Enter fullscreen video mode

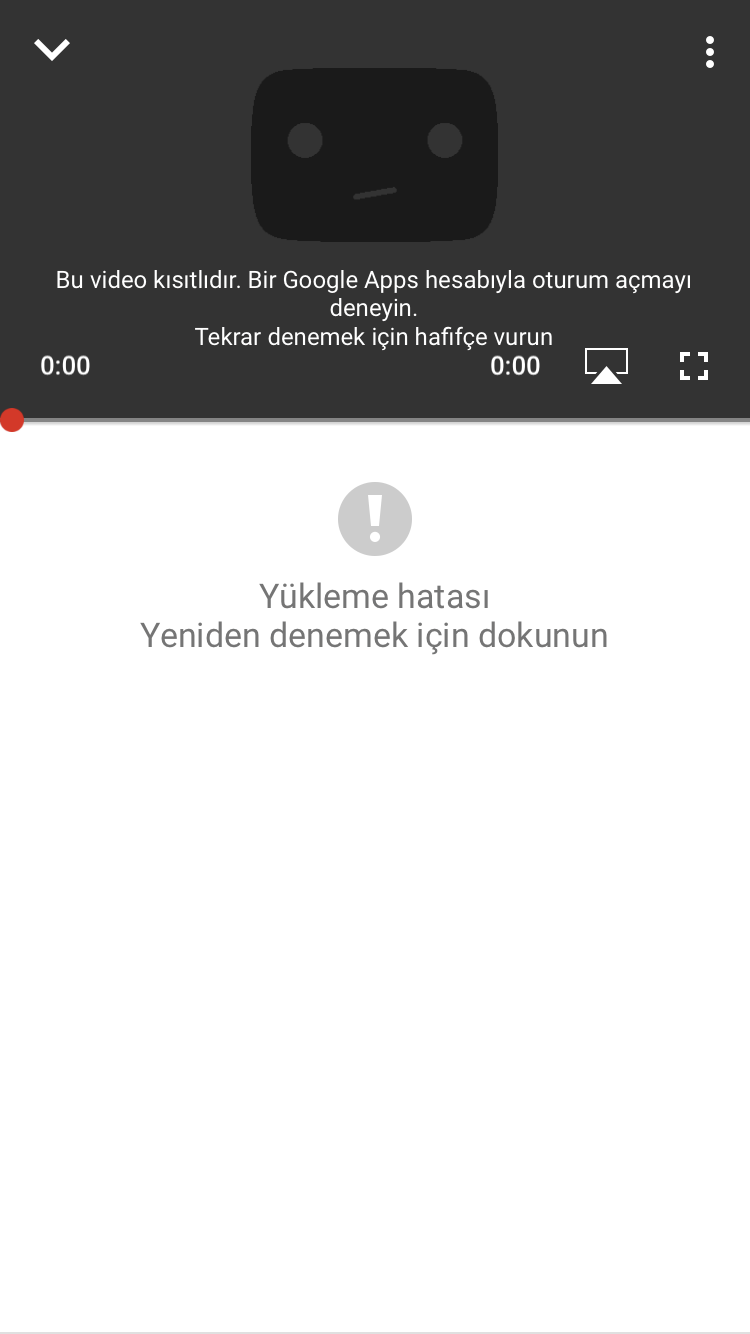click(x=694, y=366)
